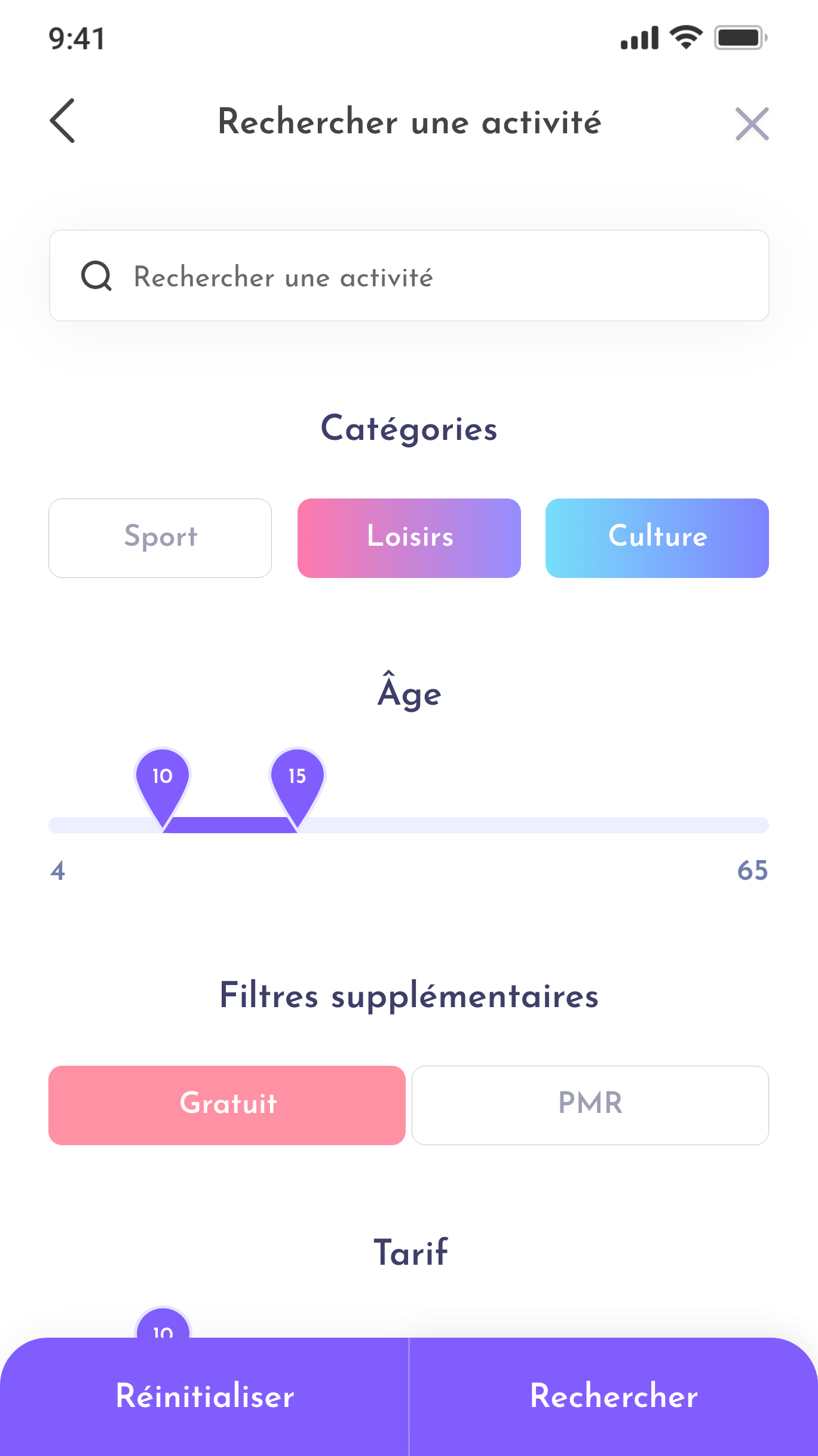Go back using the back arrow
This screenshot has height=1456, width=818.
pyautogui.click(x=63, y=121)
